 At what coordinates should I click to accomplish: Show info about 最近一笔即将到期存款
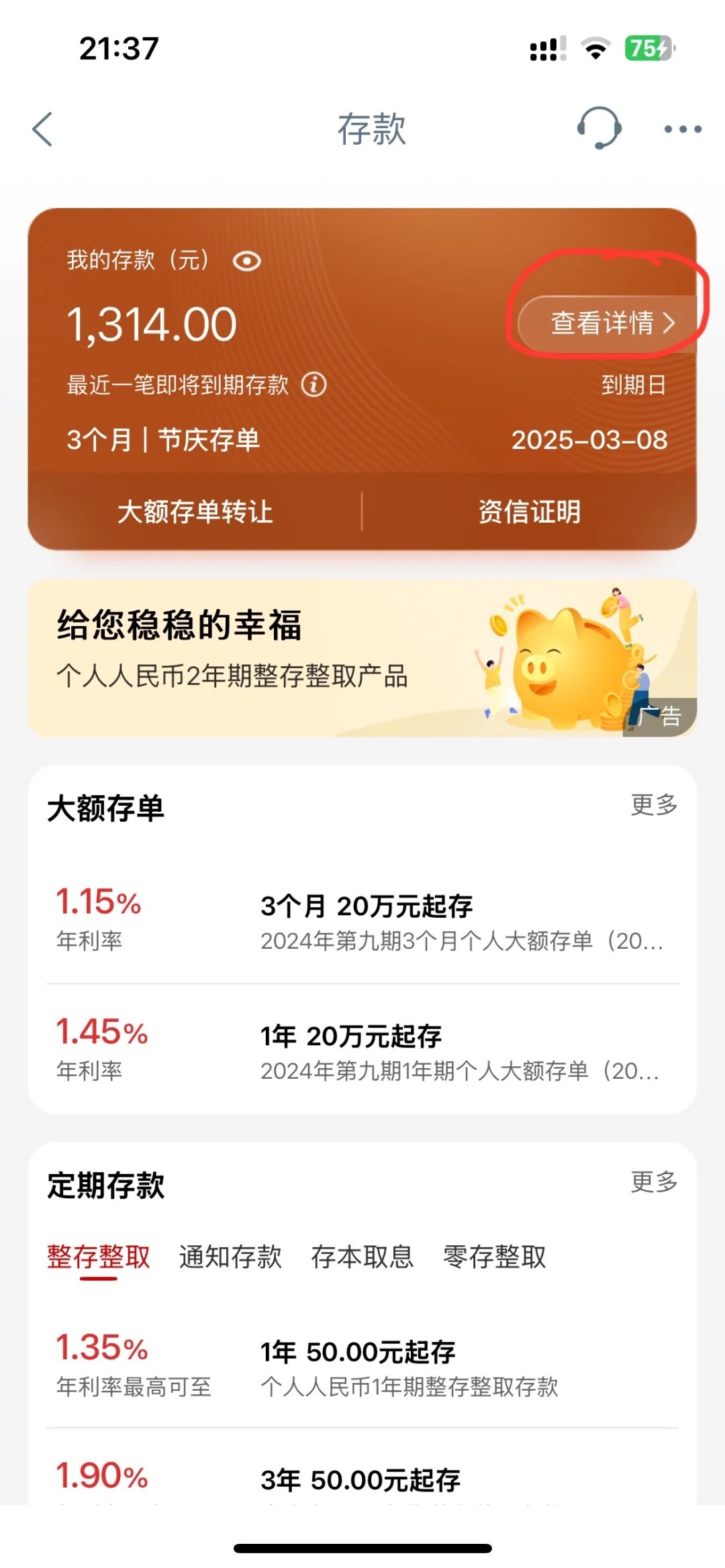[314, 385]
